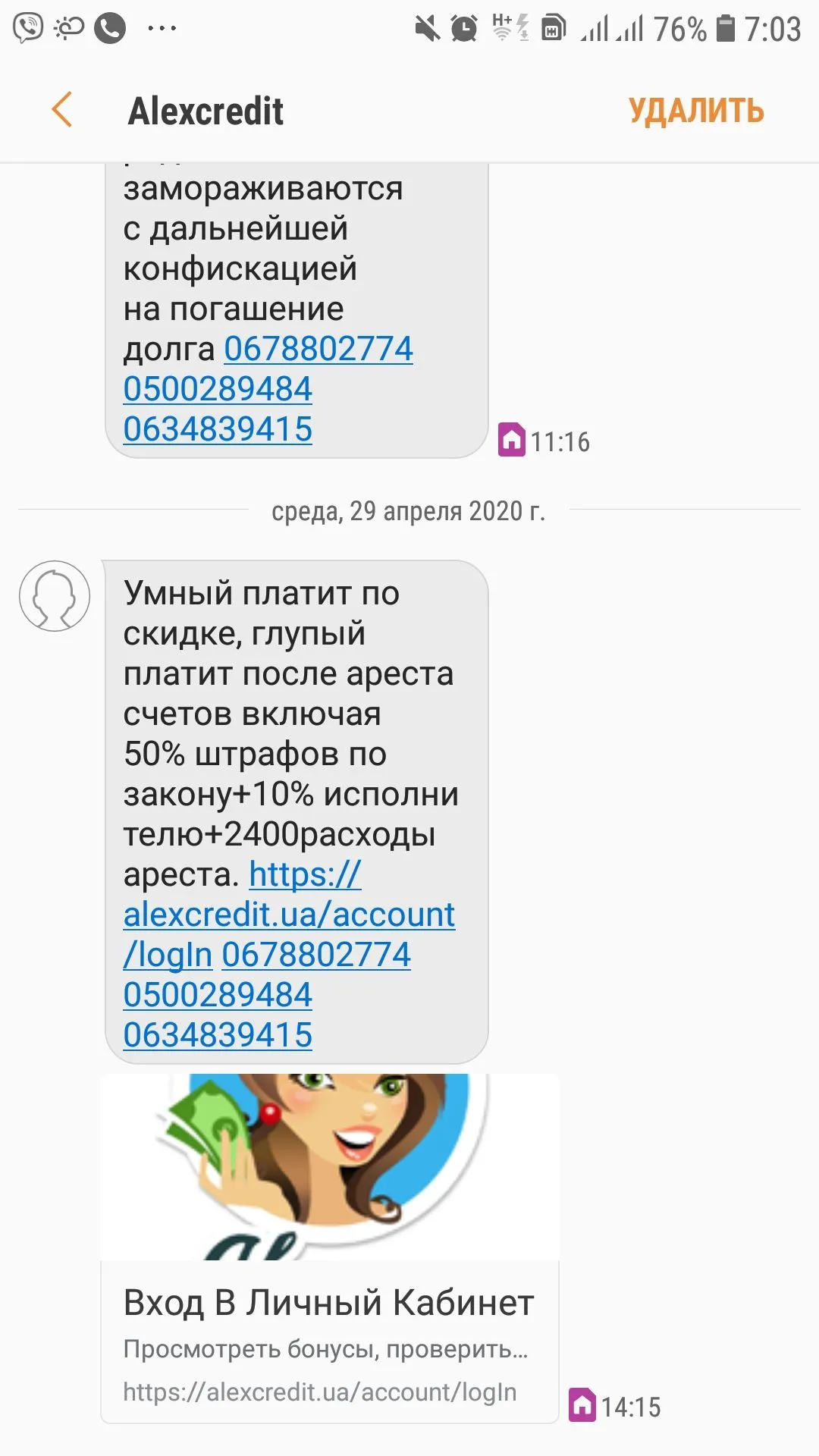Tap the УДАЛИТЬ button
This screenshot has width=819, height=1456.
(695, 111)
